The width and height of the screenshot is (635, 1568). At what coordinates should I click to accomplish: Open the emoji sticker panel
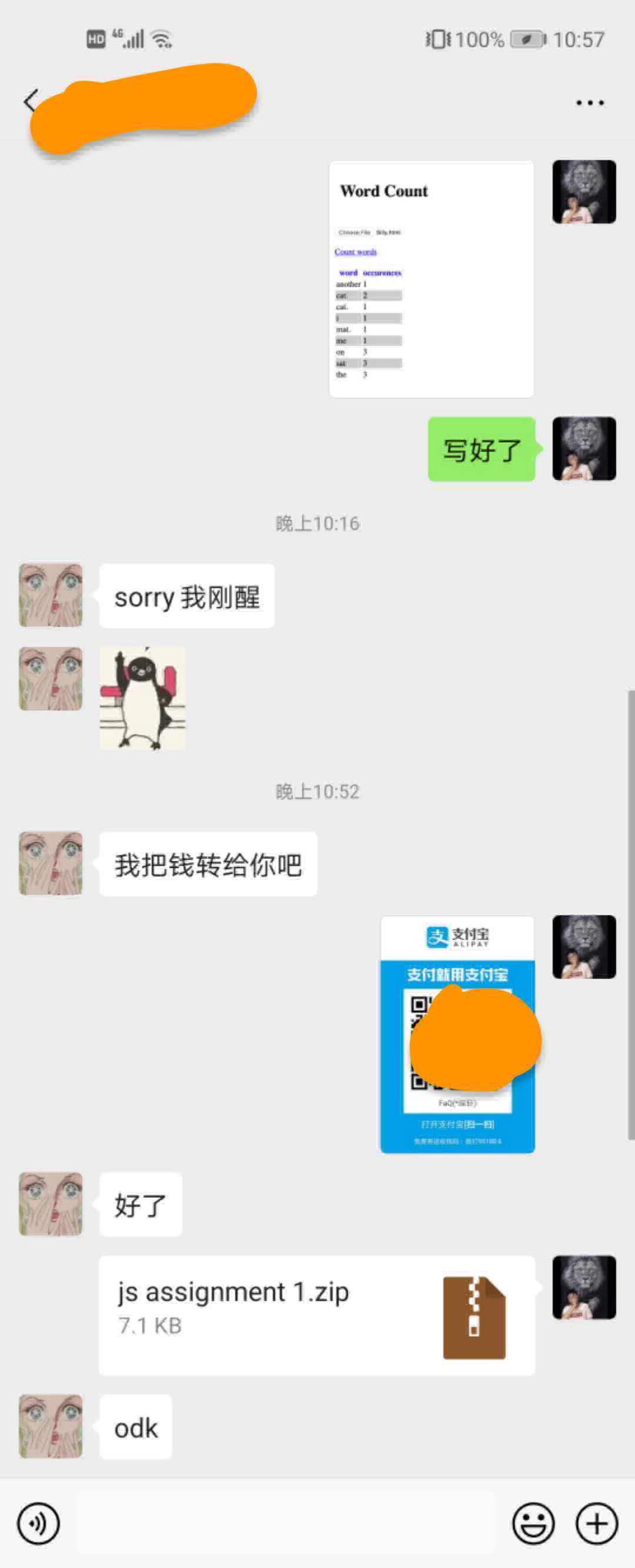click(x=533, y=1523)
